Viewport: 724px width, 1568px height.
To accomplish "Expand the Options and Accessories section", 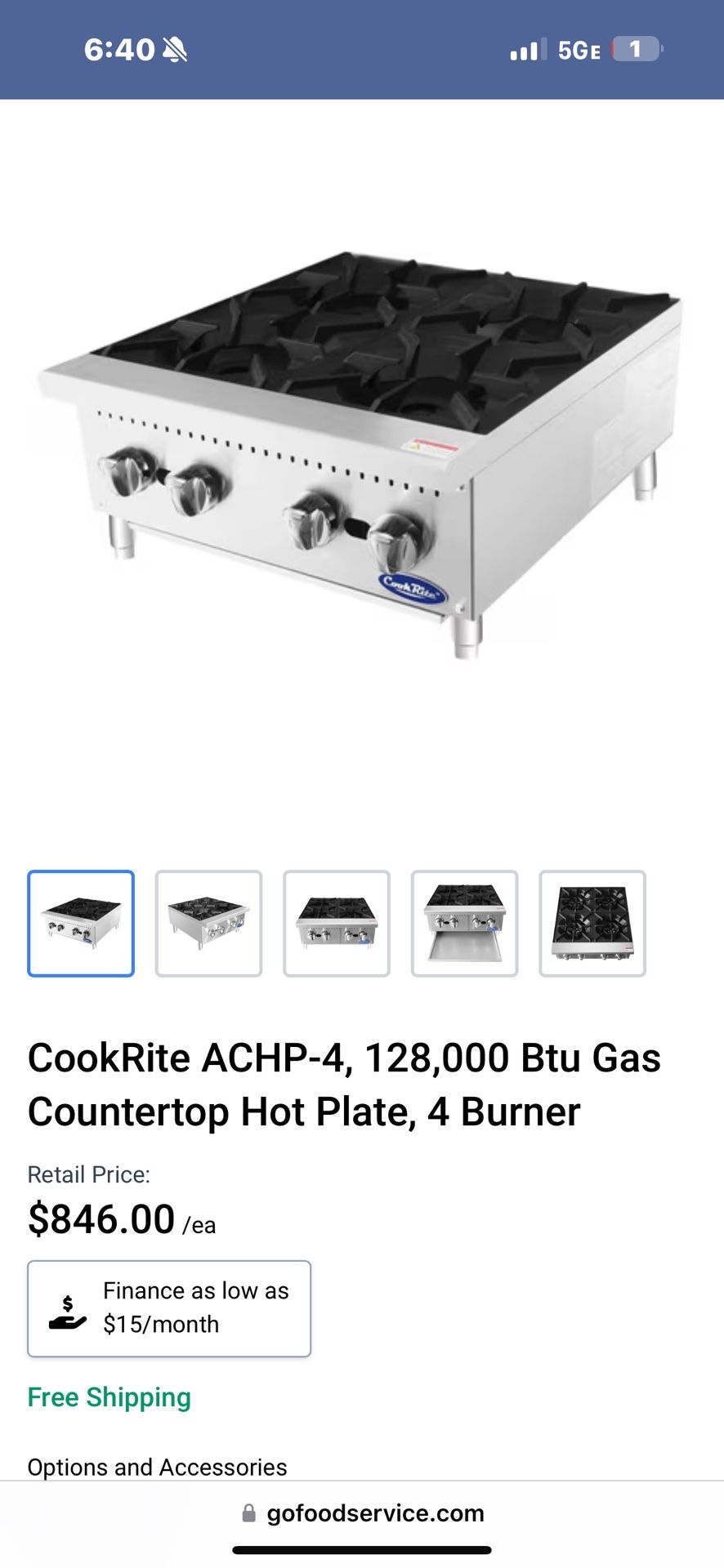I will (155, 1467).
